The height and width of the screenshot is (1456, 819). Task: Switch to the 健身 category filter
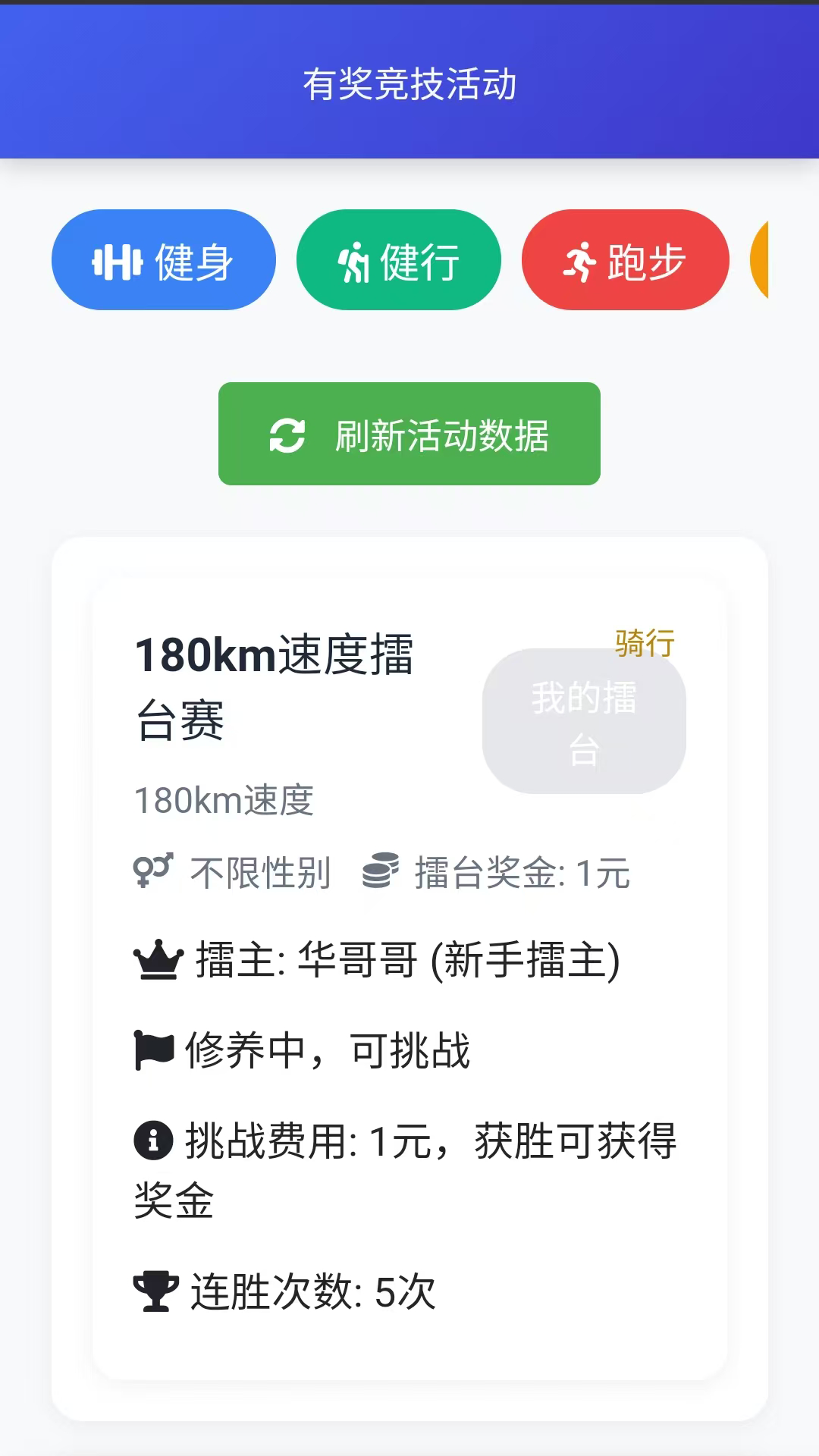click(163, 260)
